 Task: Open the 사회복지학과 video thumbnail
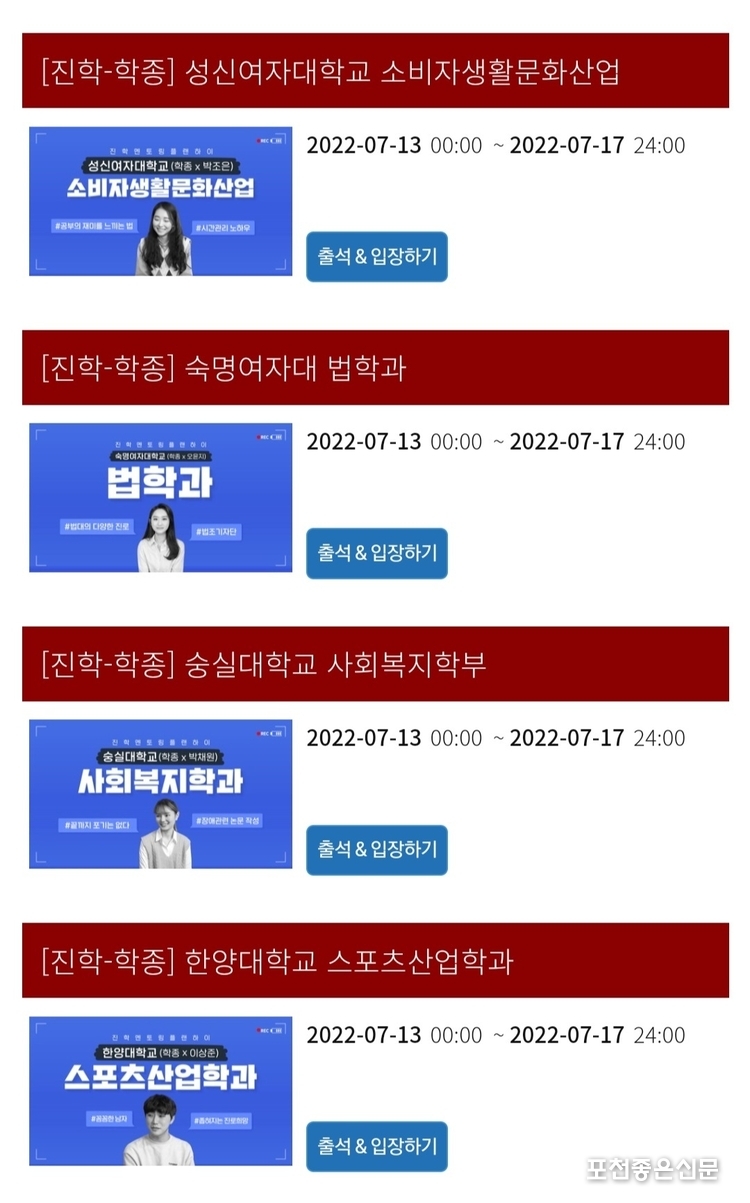[x=161, y=794]
